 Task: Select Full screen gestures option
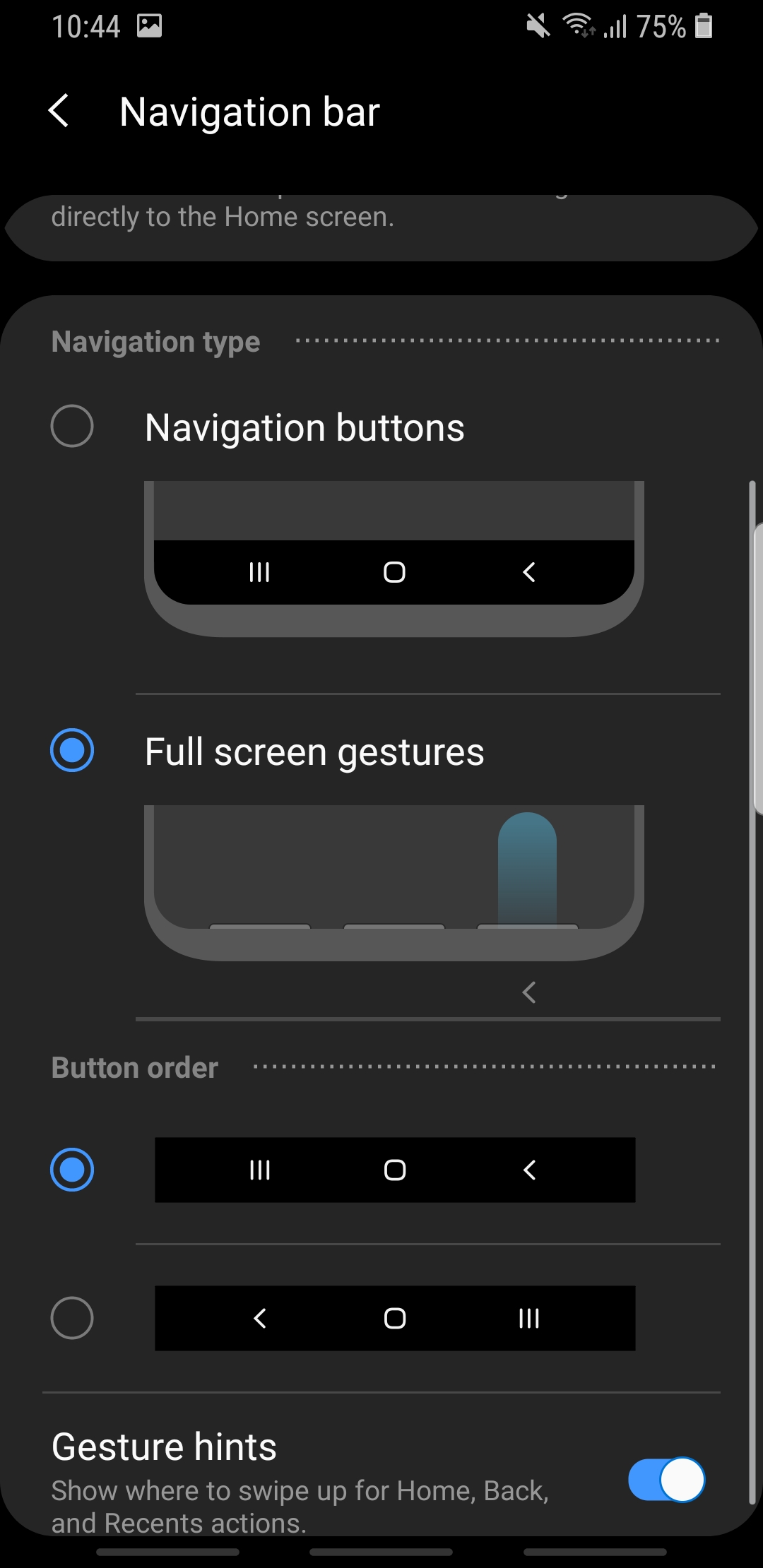(x=72, y=750)
